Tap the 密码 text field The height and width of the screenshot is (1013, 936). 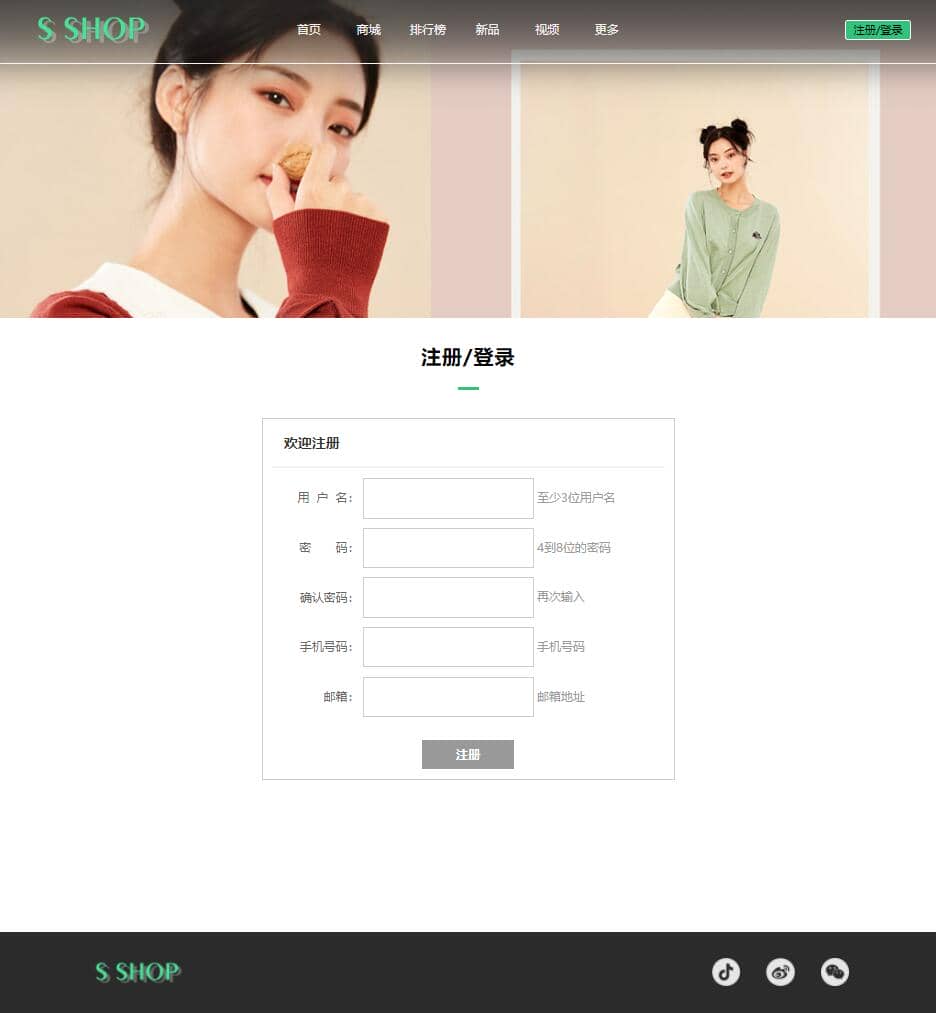448,548
